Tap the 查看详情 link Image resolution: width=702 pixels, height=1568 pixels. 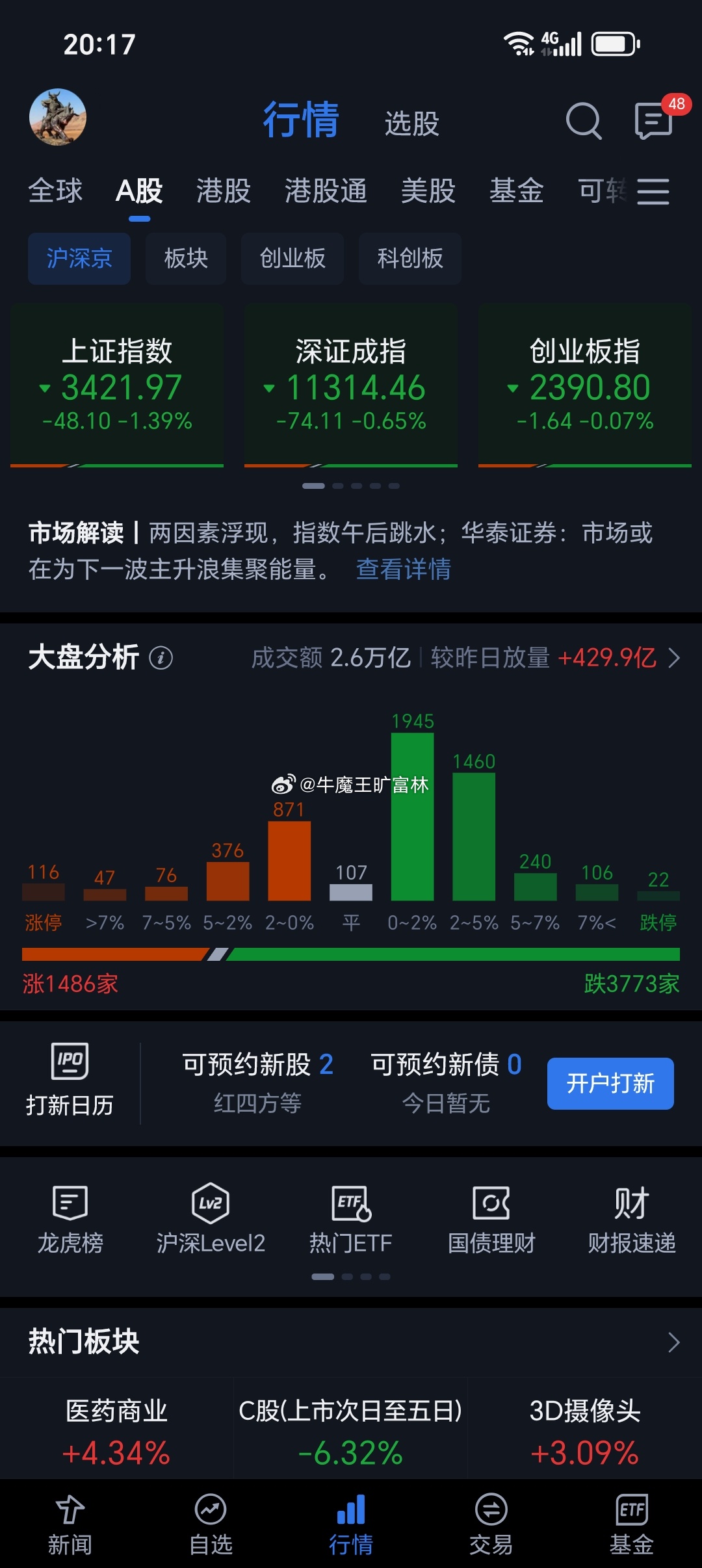(403, 569)
